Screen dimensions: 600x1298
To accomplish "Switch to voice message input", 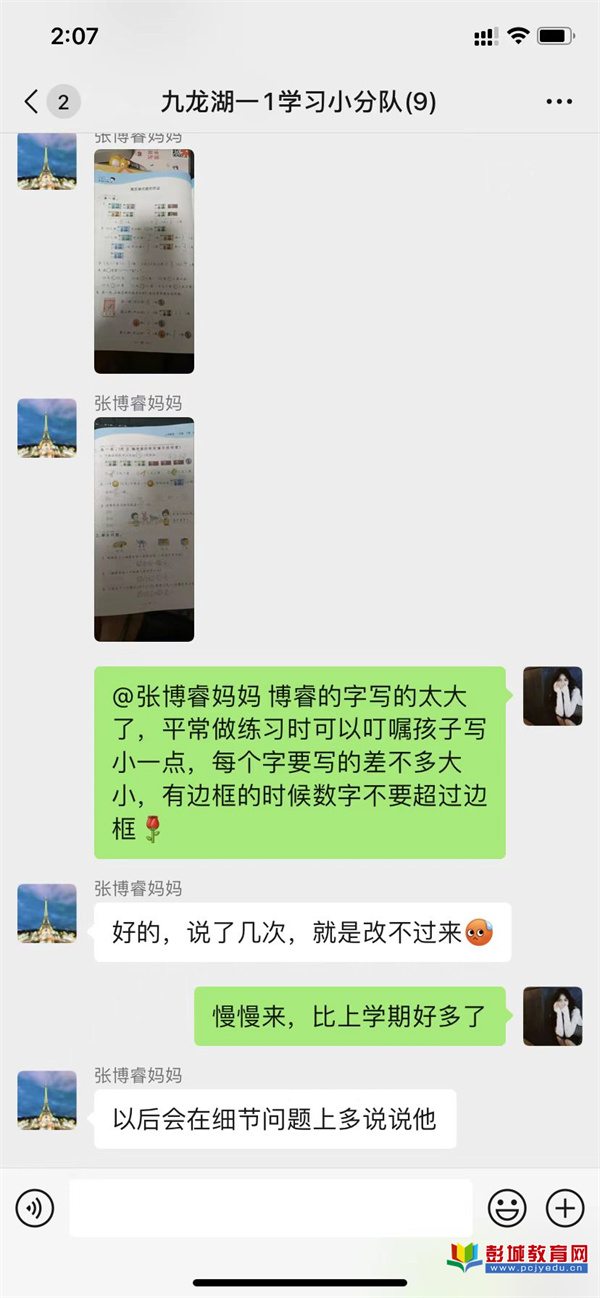I will [35, 1208].
